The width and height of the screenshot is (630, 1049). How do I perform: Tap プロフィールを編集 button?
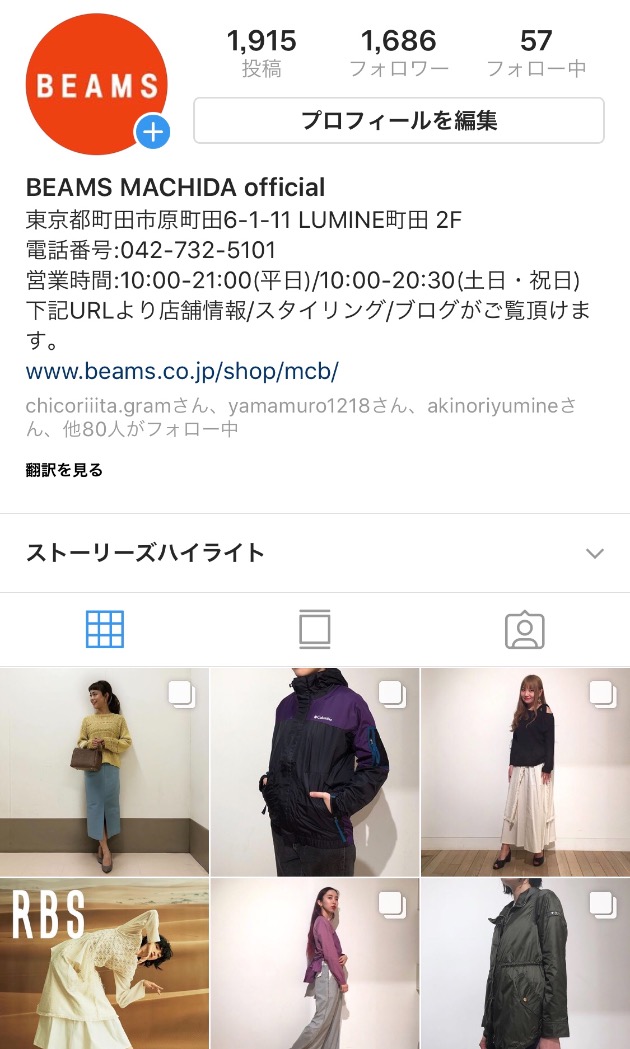[398, 121]
